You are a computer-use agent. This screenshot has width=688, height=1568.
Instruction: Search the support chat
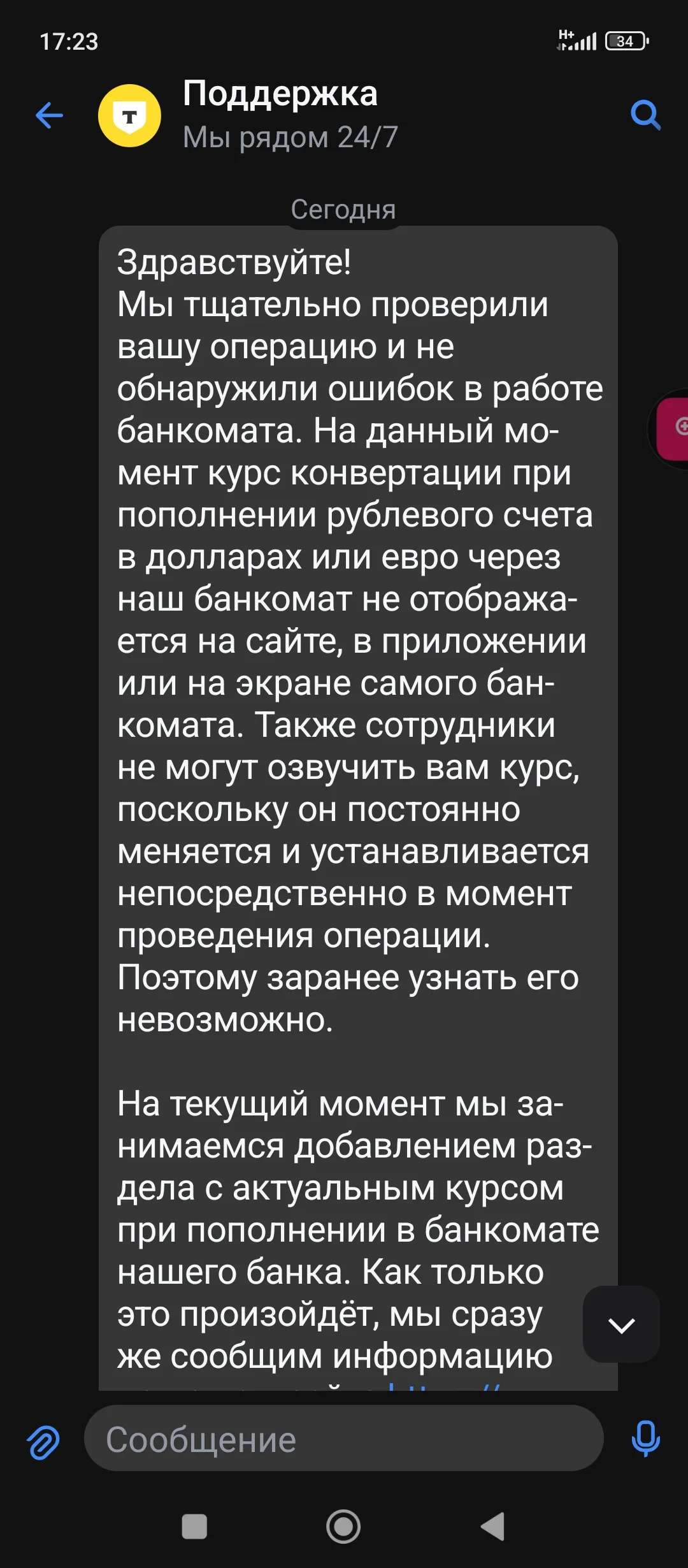[645, 115]
